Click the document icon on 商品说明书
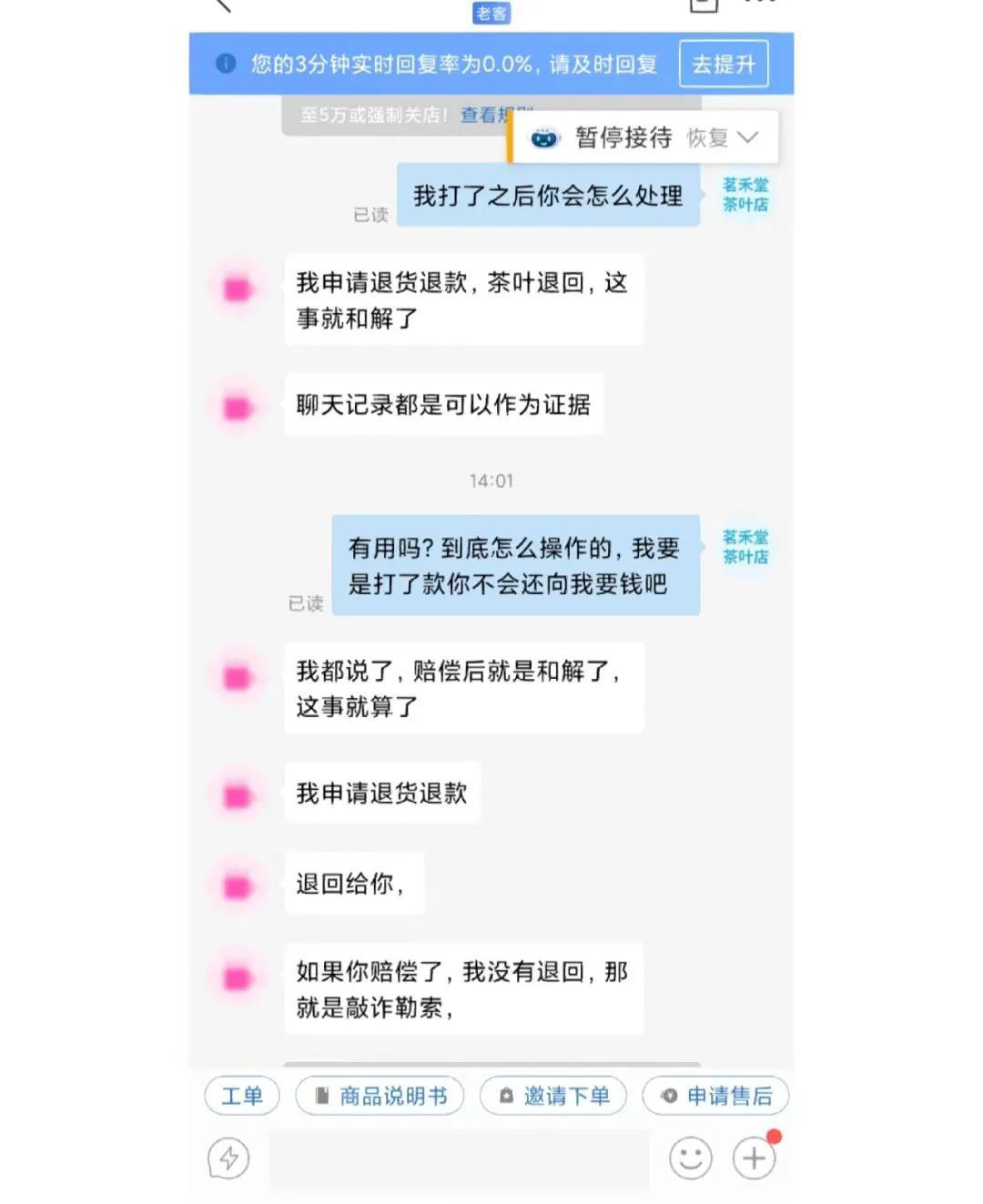Image resolution: width=983 pixels, height=1204 pixels. (319, 1096)
